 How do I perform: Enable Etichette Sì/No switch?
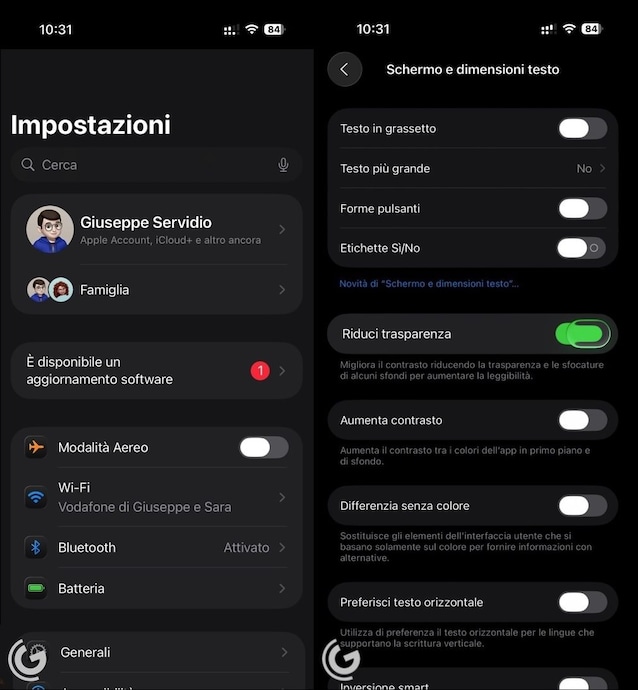pos(582,248)
